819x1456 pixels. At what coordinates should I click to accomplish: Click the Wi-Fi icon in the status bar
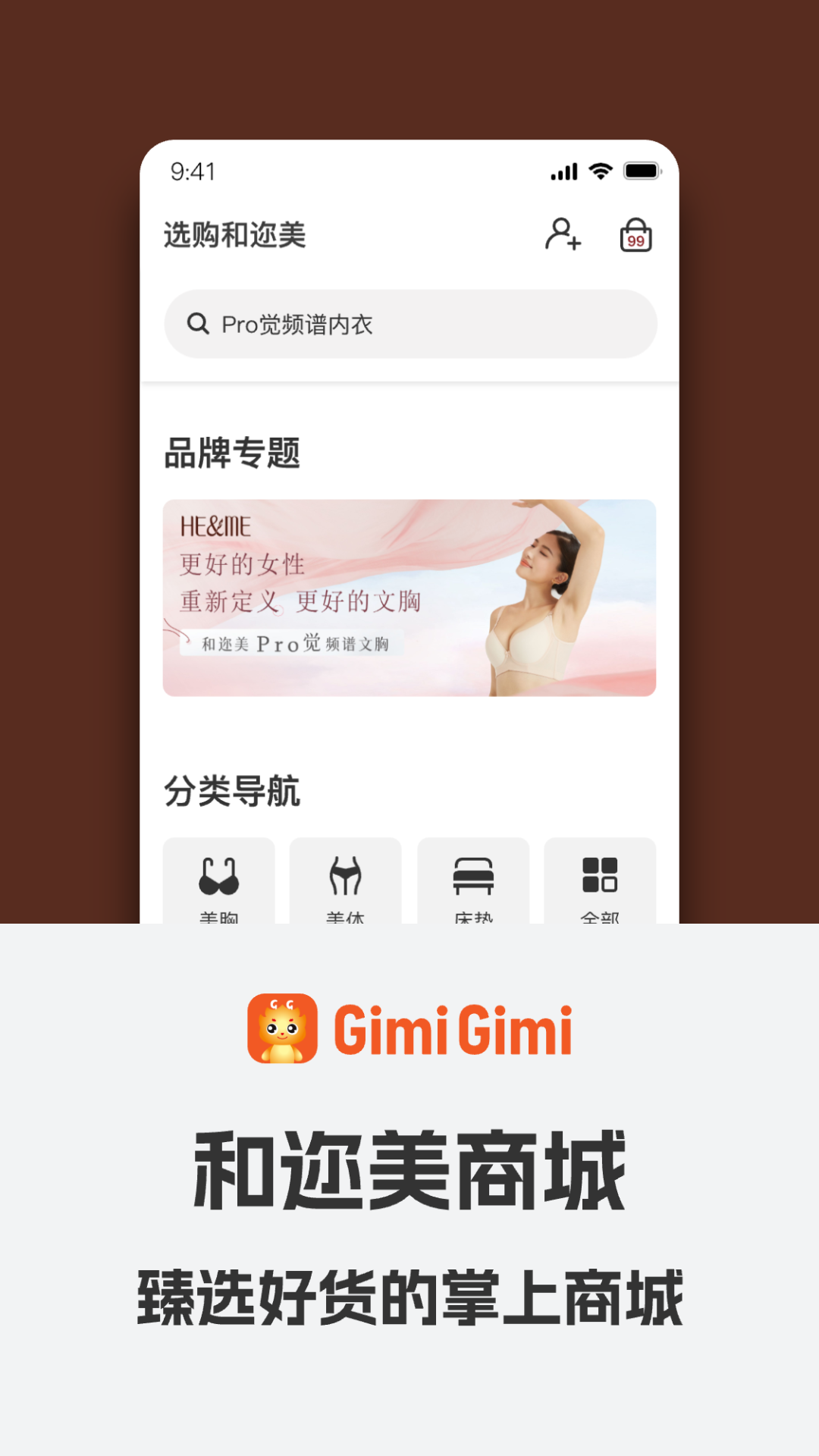[x=600, y=171]
